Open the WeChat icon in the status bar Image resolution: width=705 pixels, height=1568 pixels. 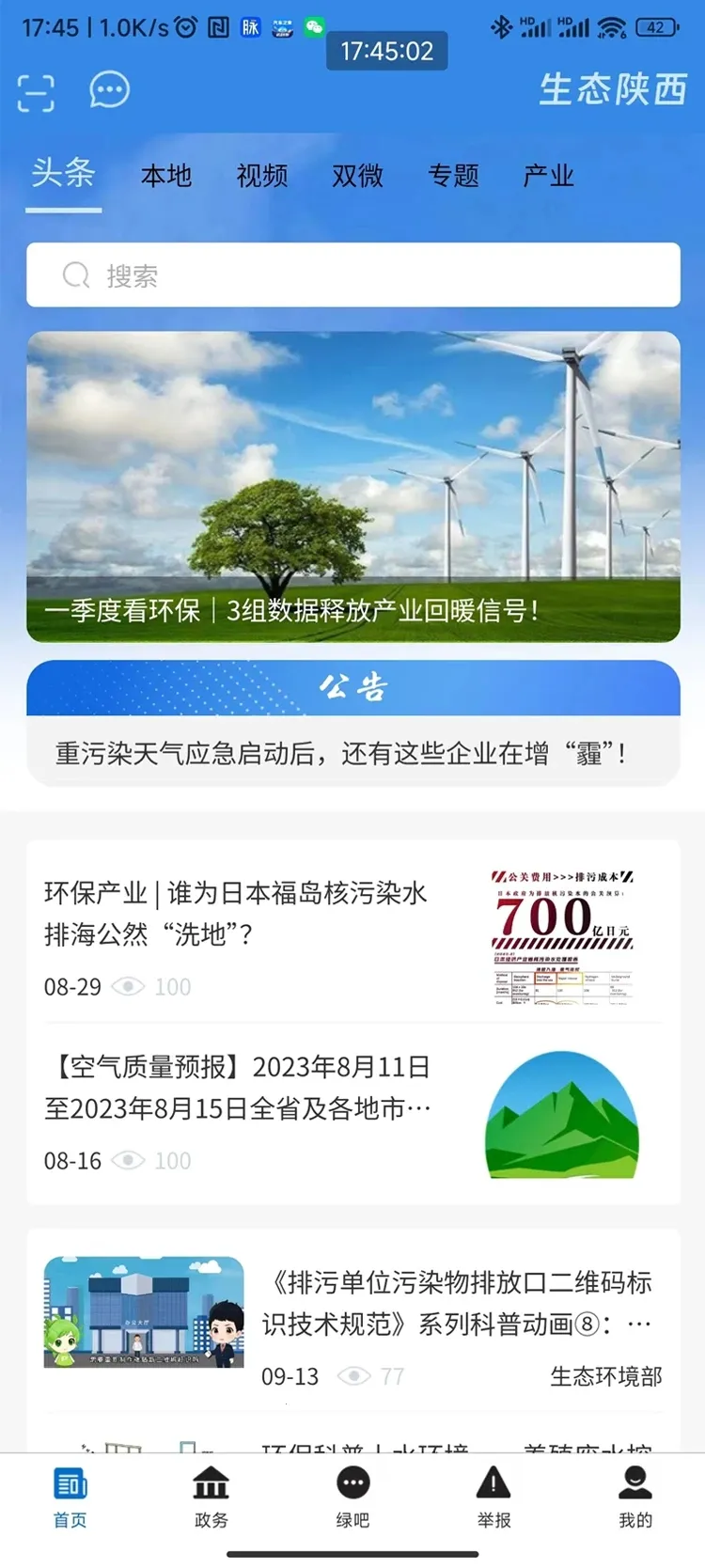click(315, 28)
